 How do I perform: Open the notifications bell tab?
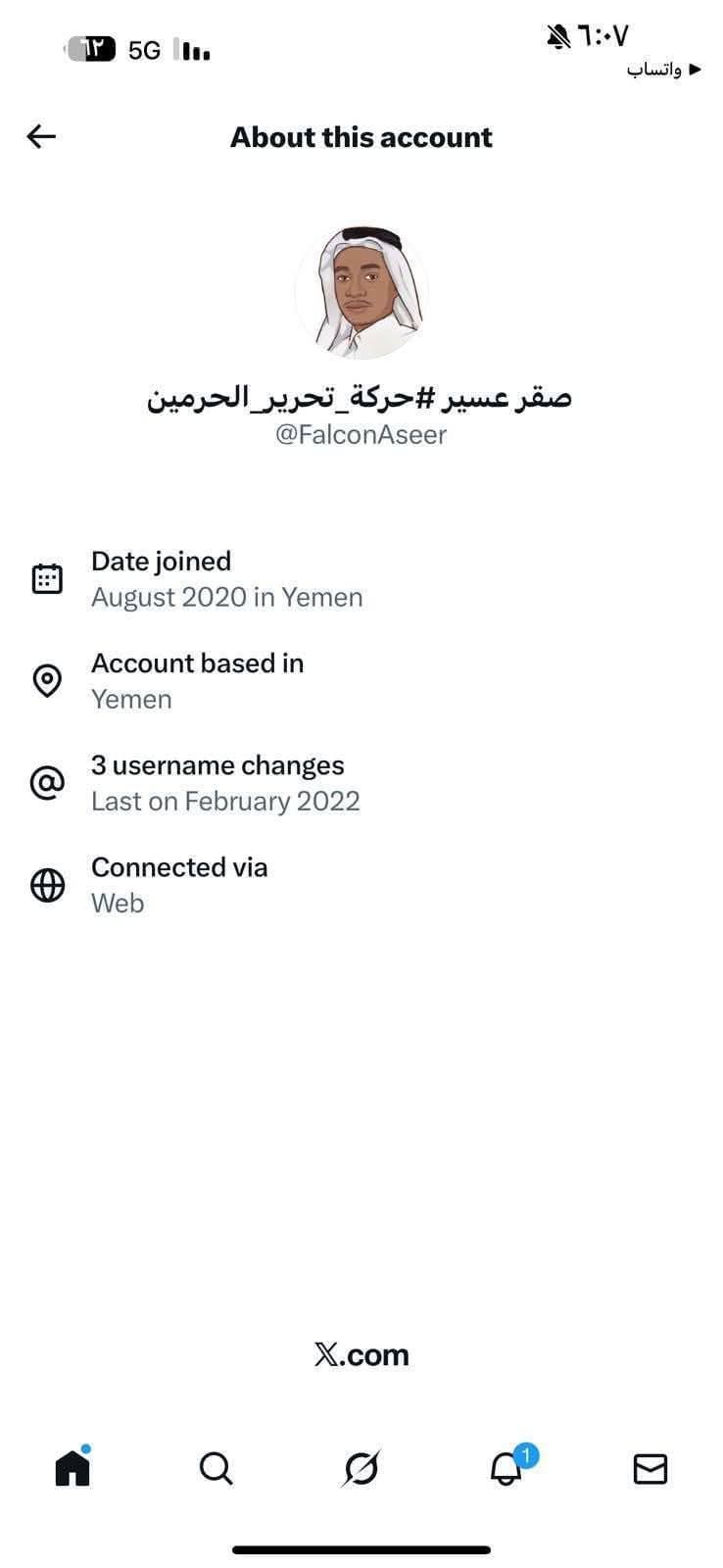[x=506, y=1468]
